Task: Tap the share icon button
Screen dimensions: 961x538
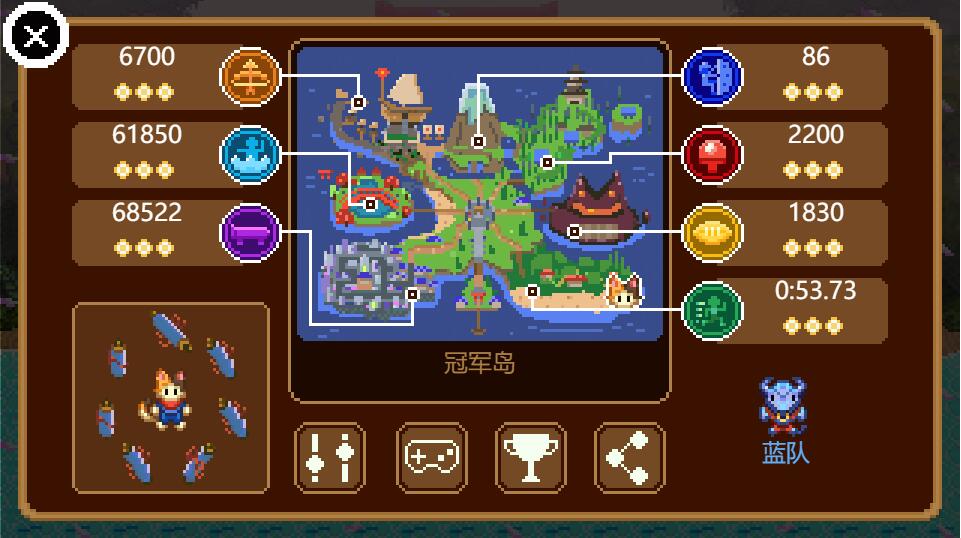Action: pos(630,458)
